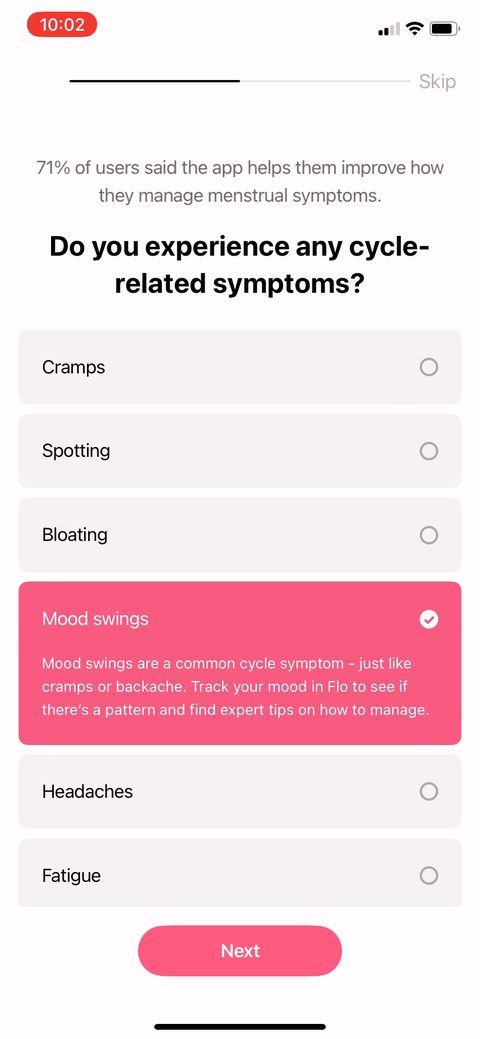Continue with the Next button
480x1039 pixels.
pos(240,951)
